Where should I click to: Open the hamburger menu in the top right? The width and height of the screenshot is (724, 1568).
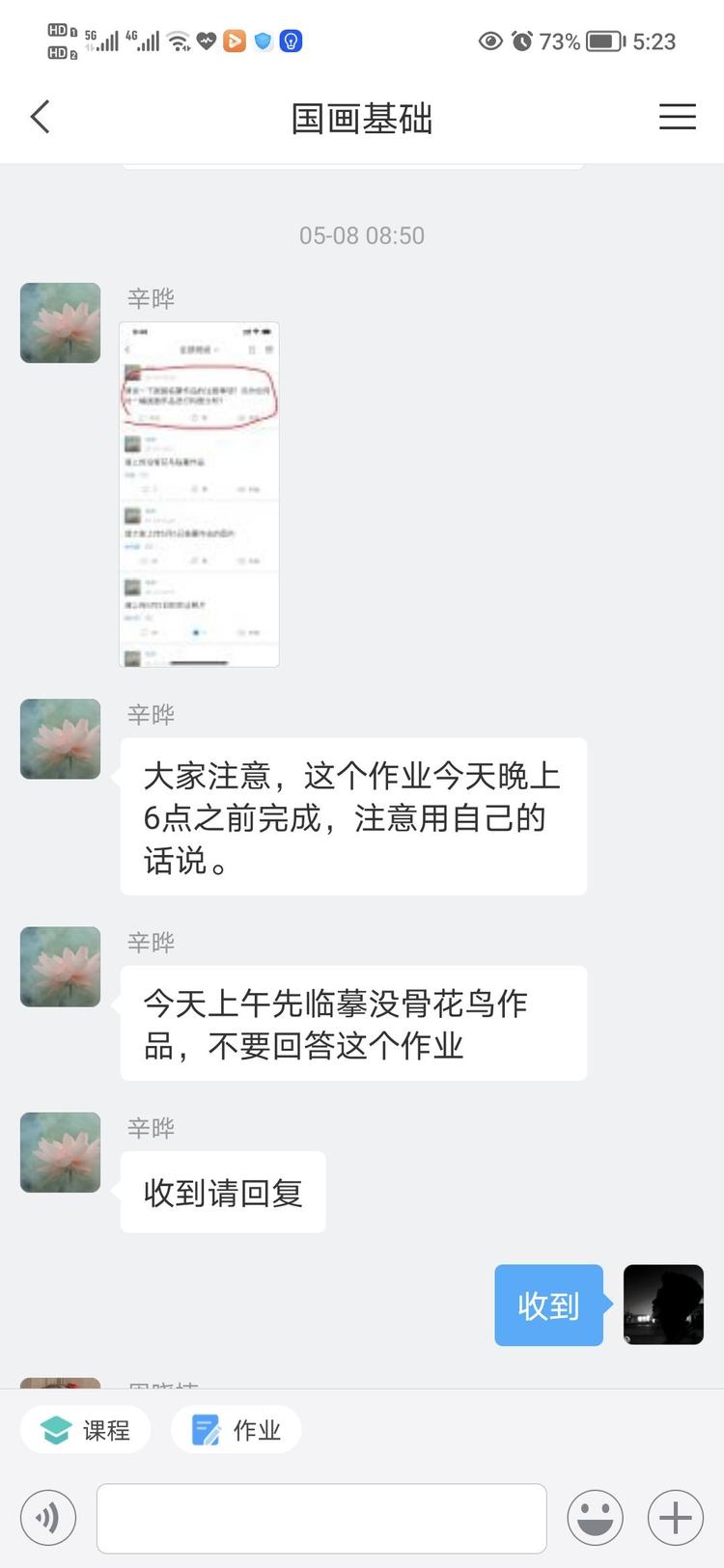pyautogui.click(x=677, y=117)
